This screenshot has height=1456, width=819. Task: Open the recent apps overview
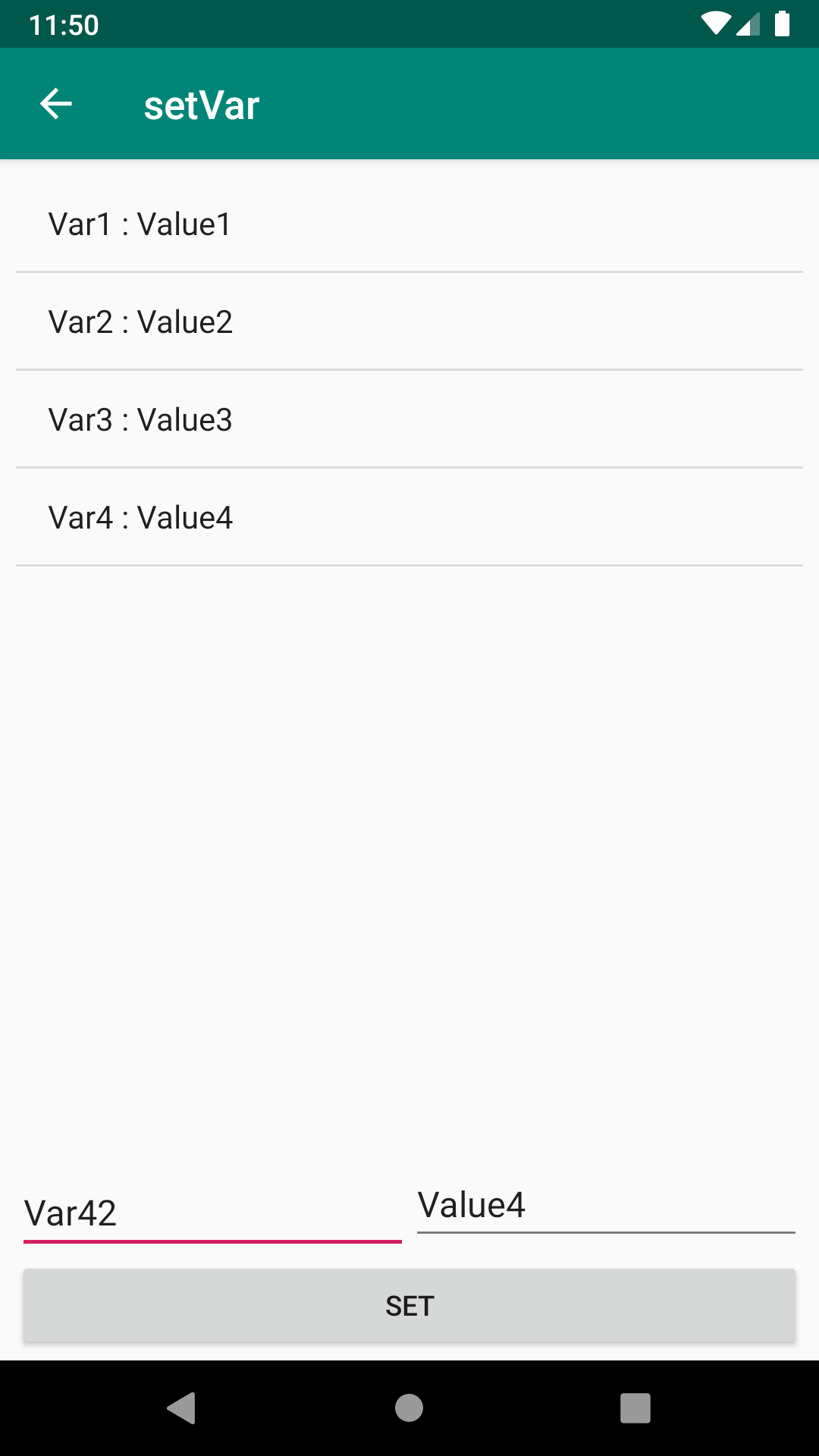(x=635, y=1408)
